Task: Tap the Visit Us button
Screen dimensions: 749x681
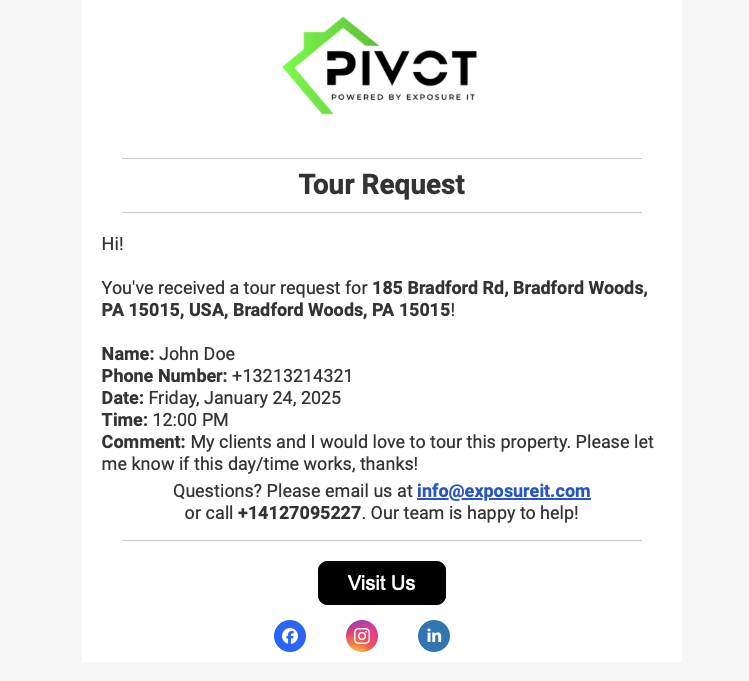Action: [381, 583]
